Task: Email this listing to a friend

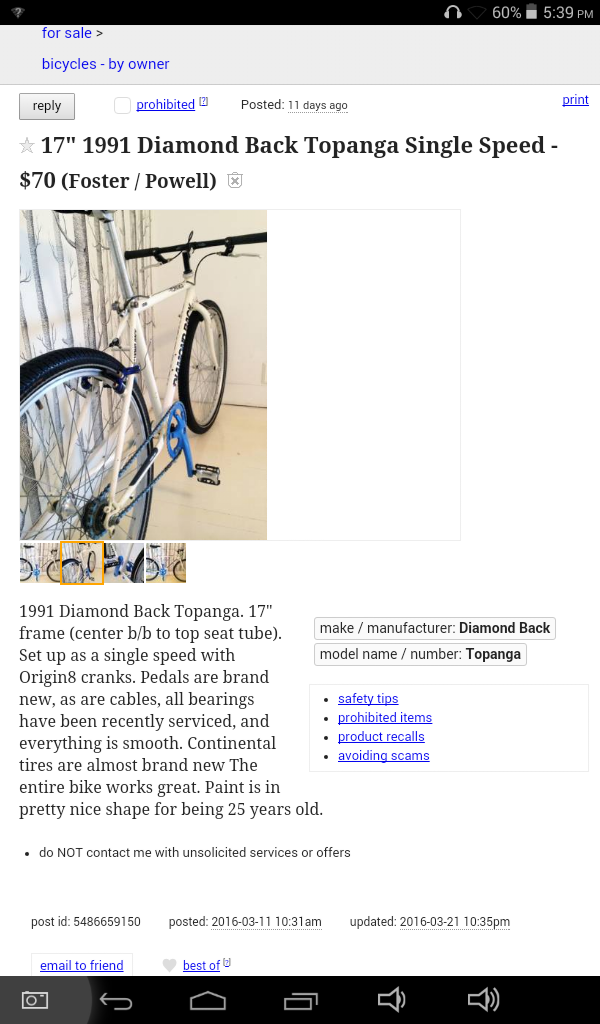Action: pyautogui.click(x=82, y=965)
